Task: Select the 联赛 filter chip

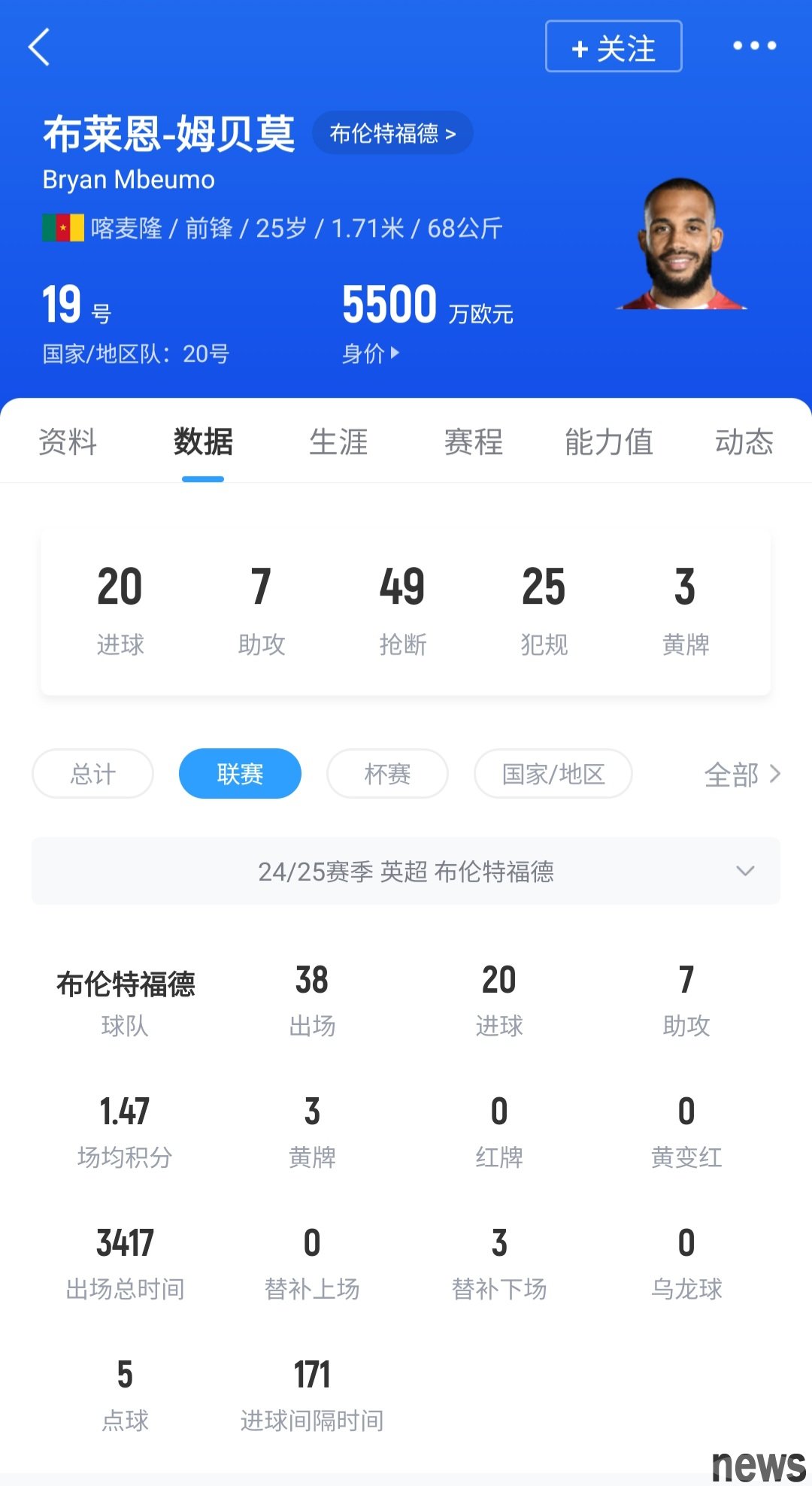Action: pyautogui.click(x=240, y=773)
